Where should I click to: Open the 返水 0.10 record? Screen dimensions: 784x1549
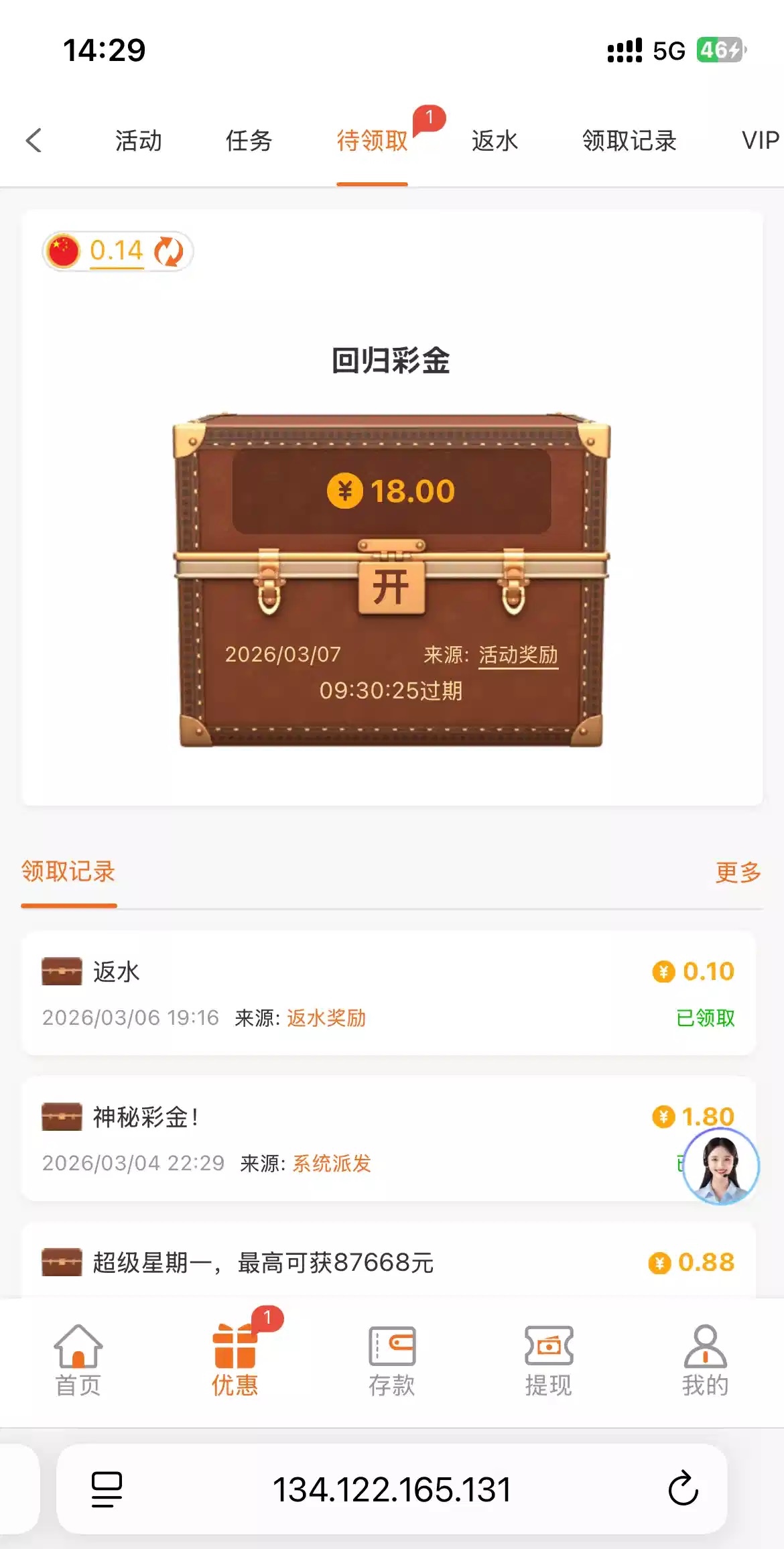[x=389, y=993]
